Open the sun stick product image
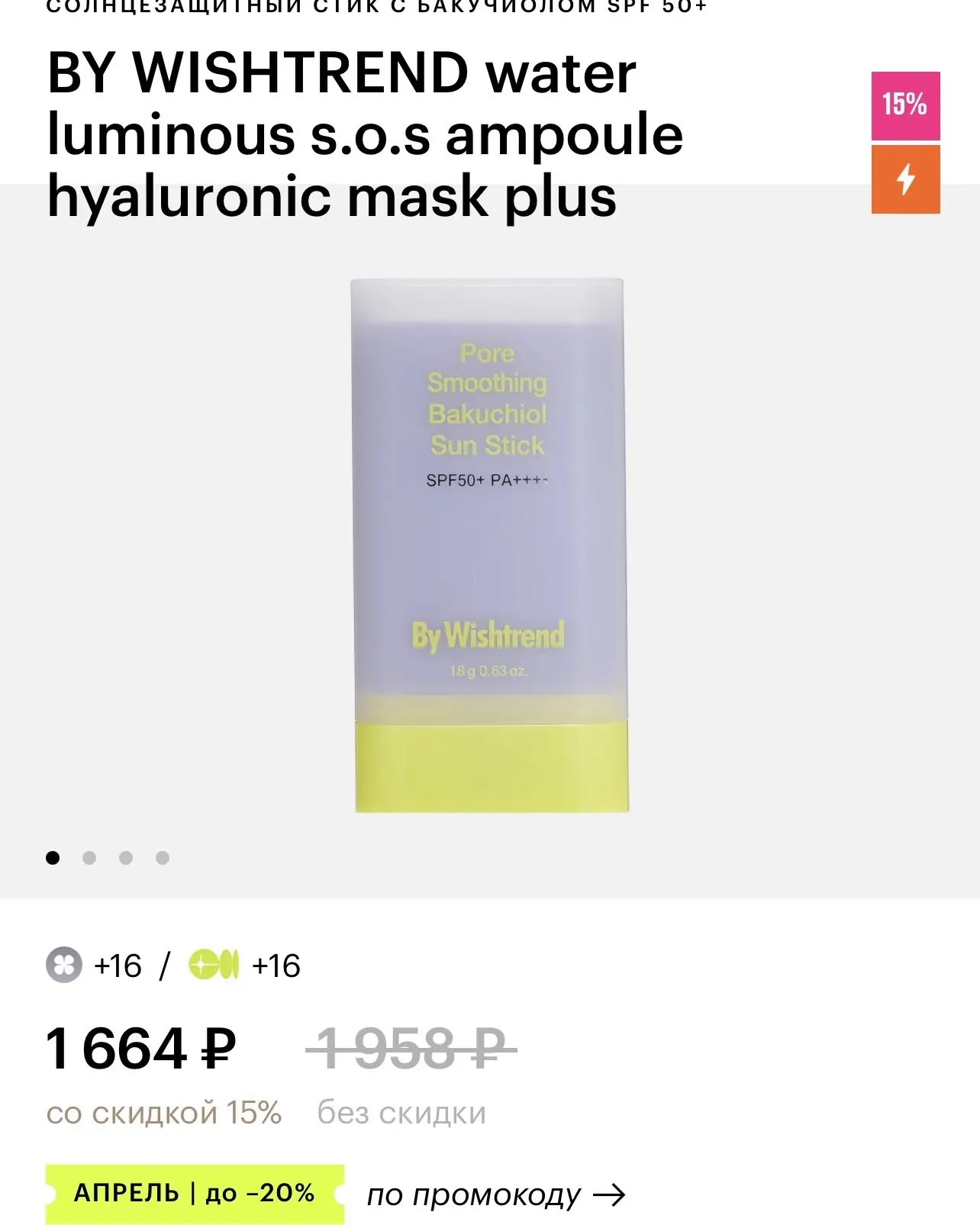Image resolution: width=980 pixels, height=1225 pixels. [491, 545]
